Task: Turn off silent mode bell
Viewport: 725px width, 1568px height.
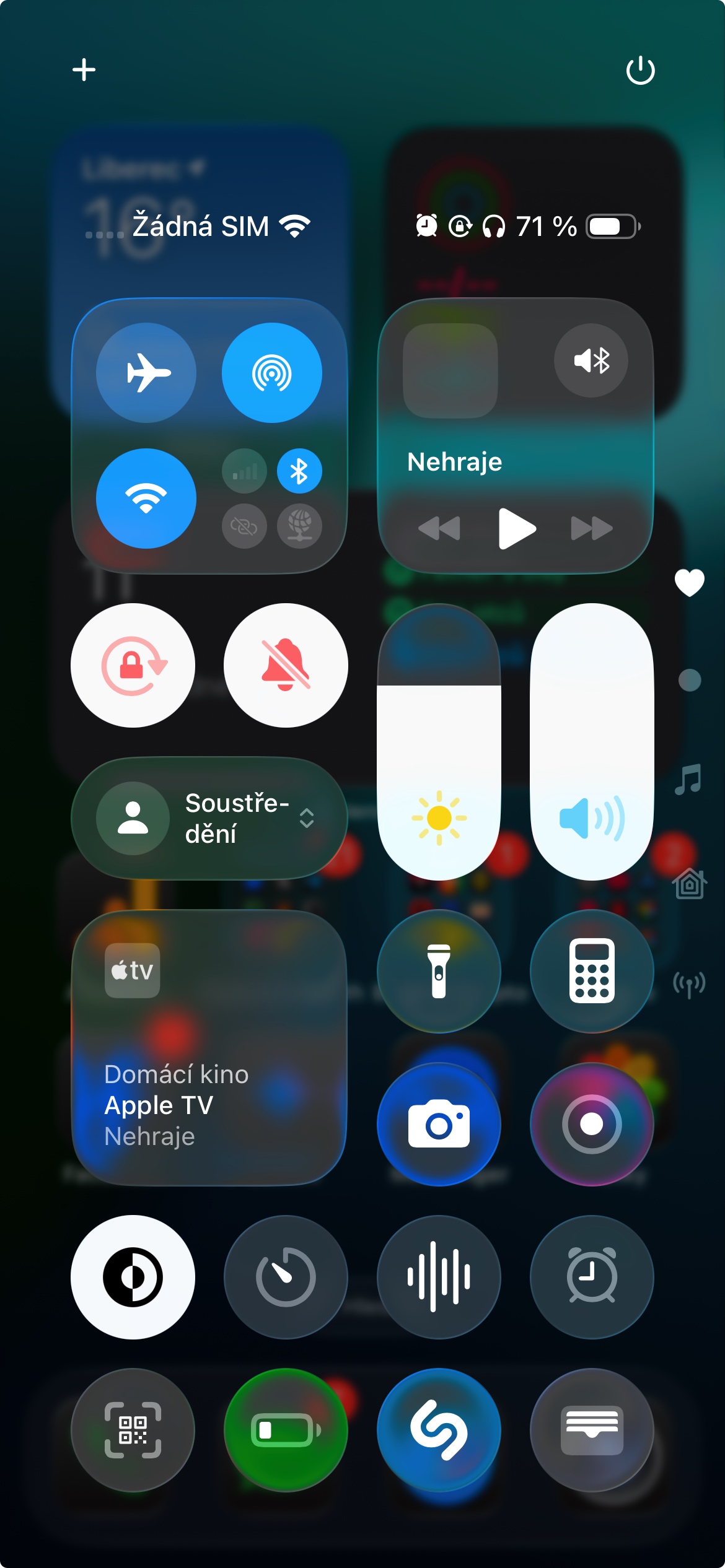Action: pyautogui.click(x=286, y=665)
